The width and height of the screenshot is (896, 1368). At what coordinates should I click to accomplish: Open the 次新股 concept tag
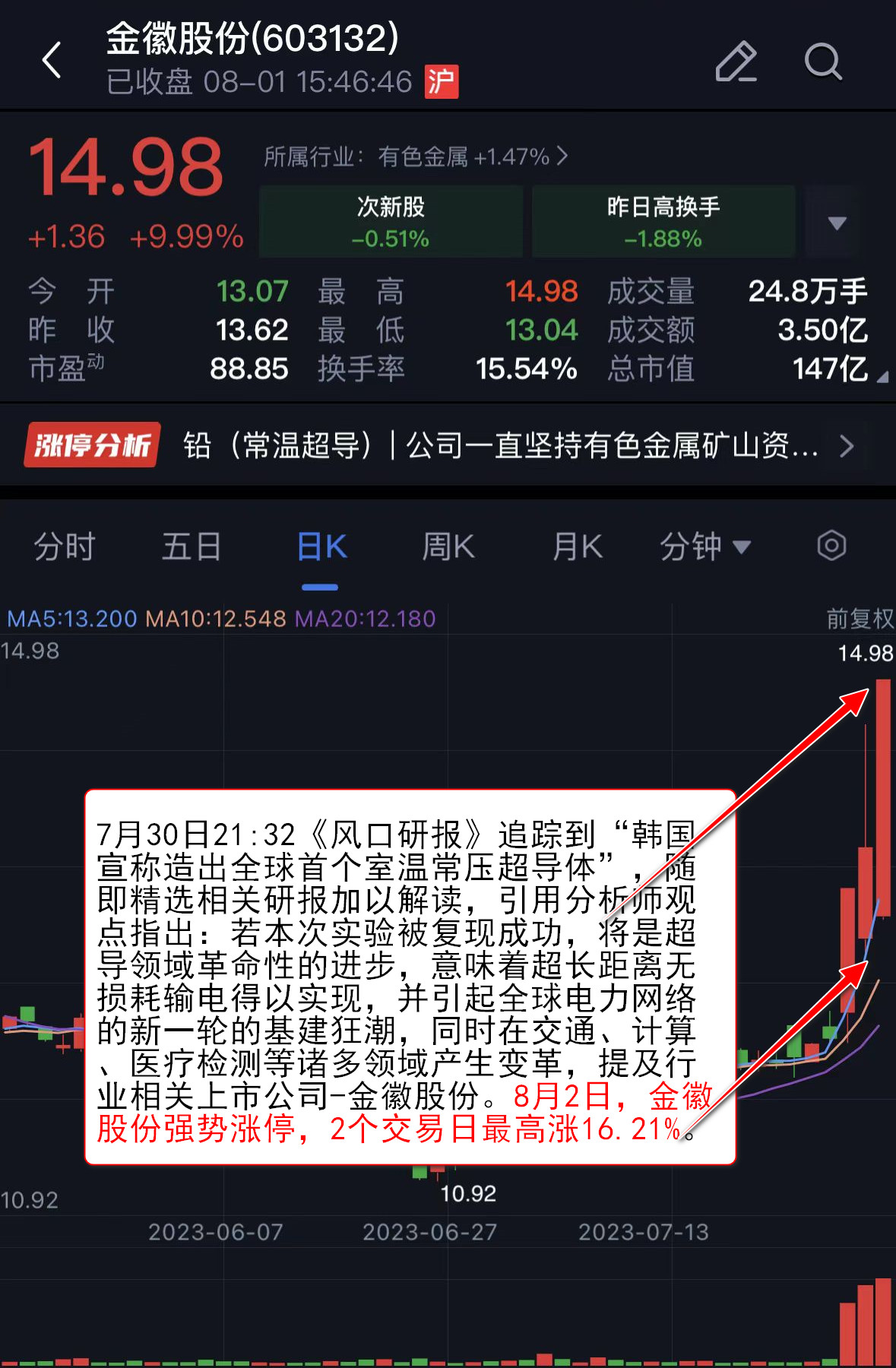tap(391, 221)
